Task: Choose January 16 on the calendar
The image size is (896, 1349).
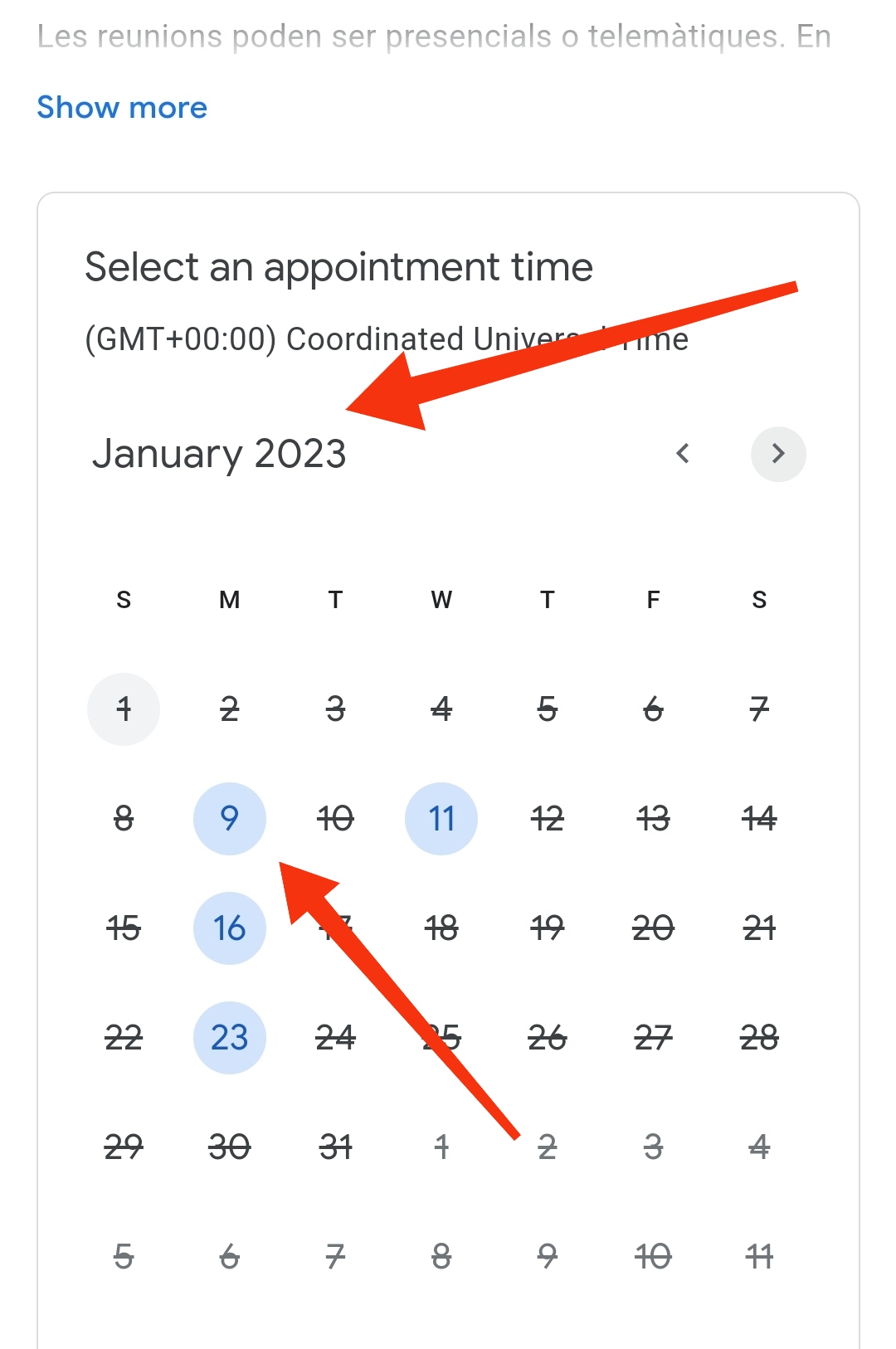Action: tap(229, 928)
